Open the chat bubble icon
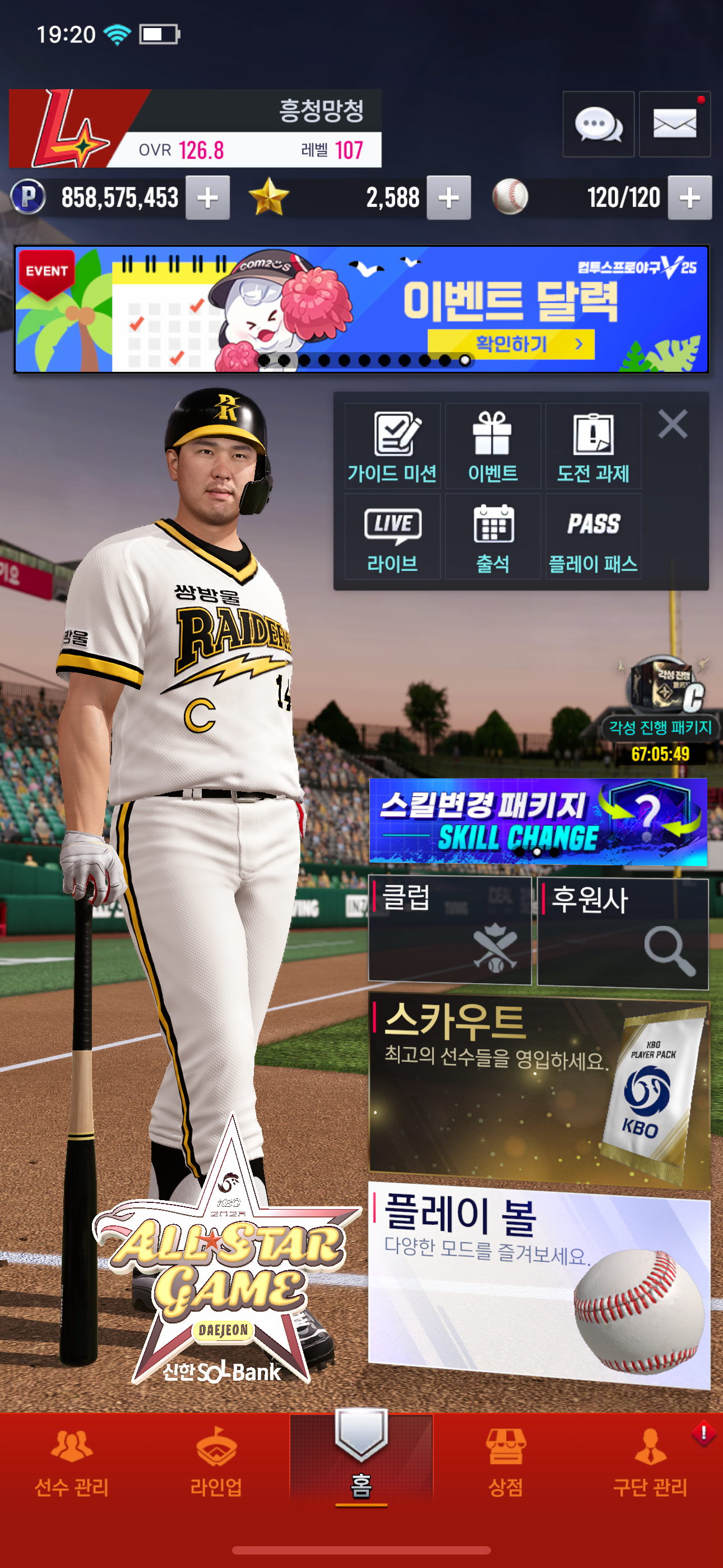723x1568 pixels. tap(598, 124)
